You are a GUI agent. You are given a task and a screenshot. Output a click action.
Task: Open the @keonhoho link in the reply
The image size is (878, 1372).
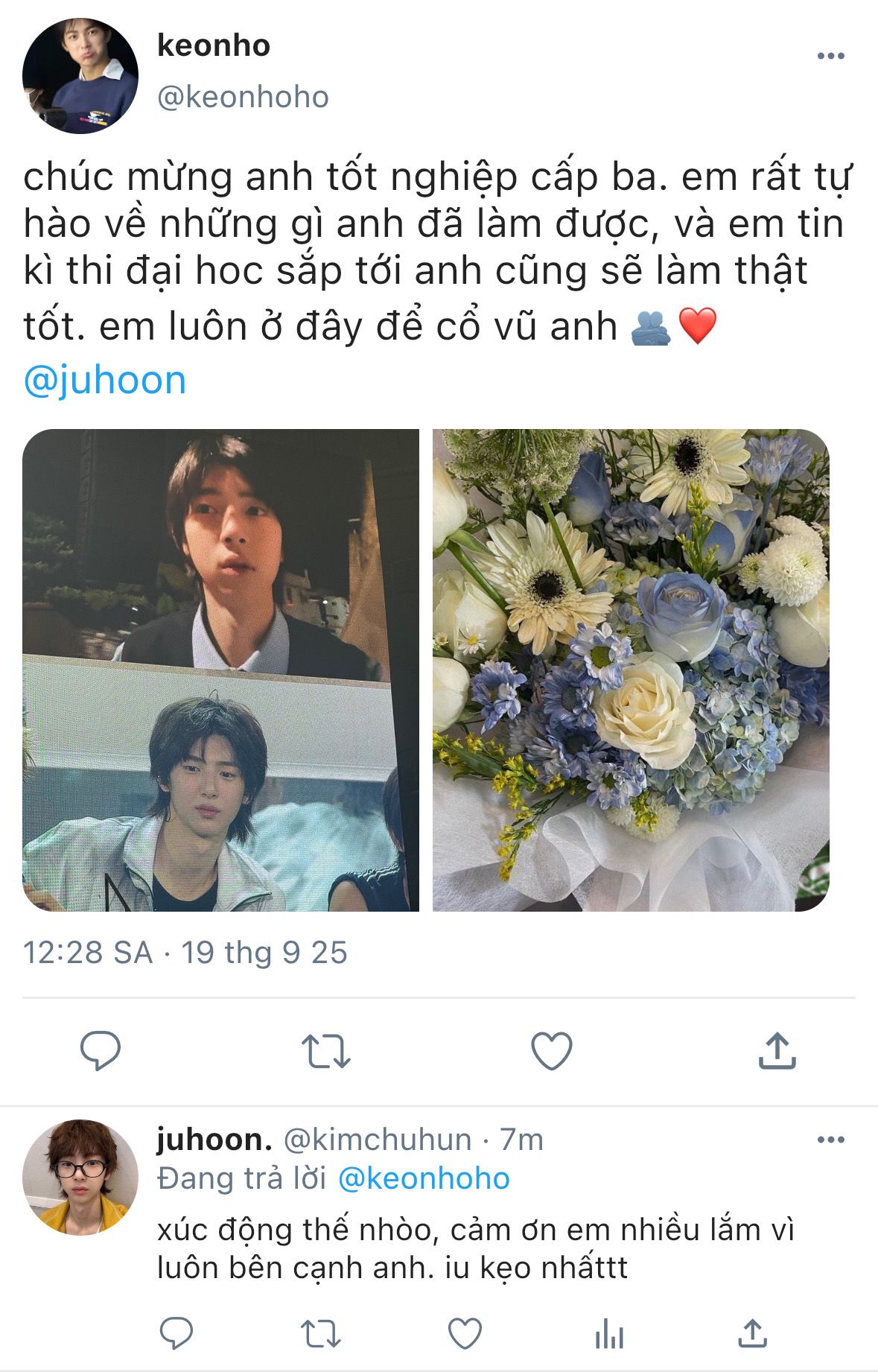click(424, 1178)
